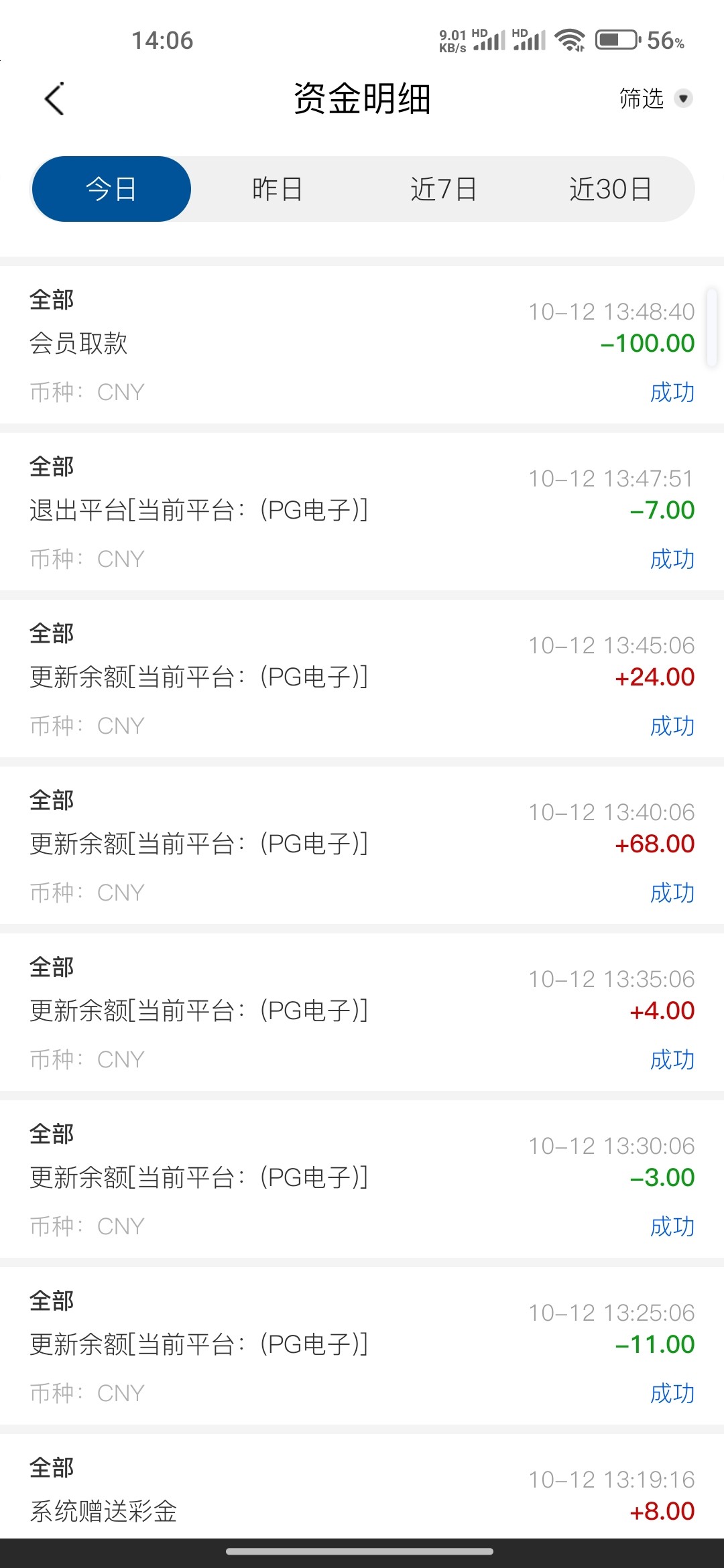
Task: View the +24.00 更新余额 record
Action: coord(362,678)
